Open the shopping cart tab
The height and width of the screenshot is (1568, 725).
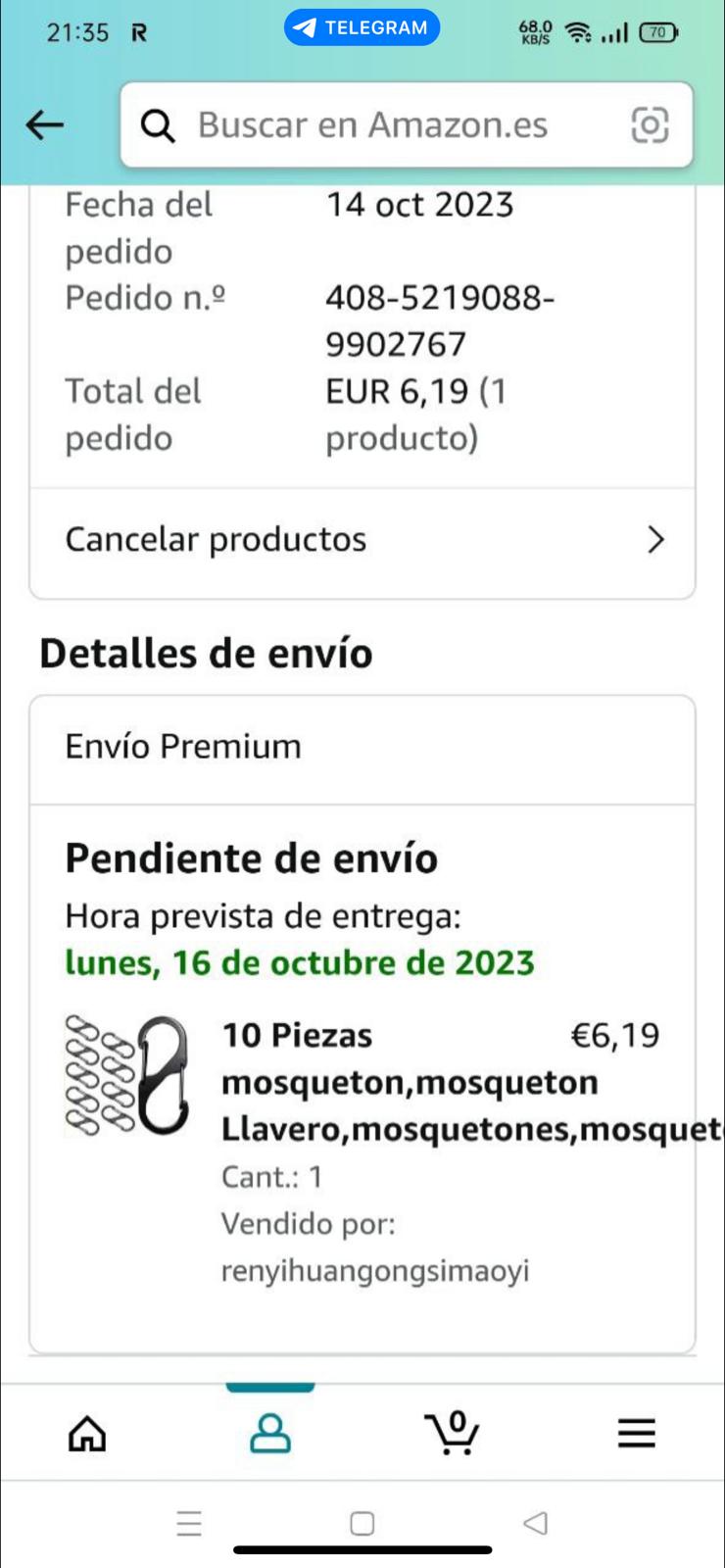coord(452,1433)
